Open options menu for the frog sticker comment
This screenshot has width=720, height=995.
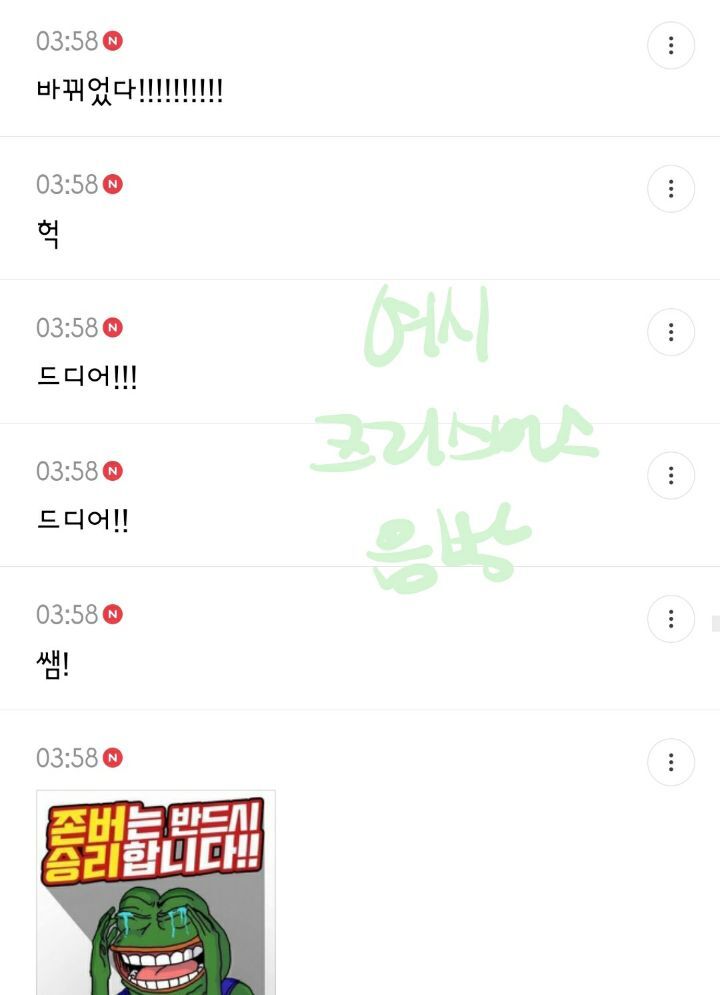click(x=671, y=762)
